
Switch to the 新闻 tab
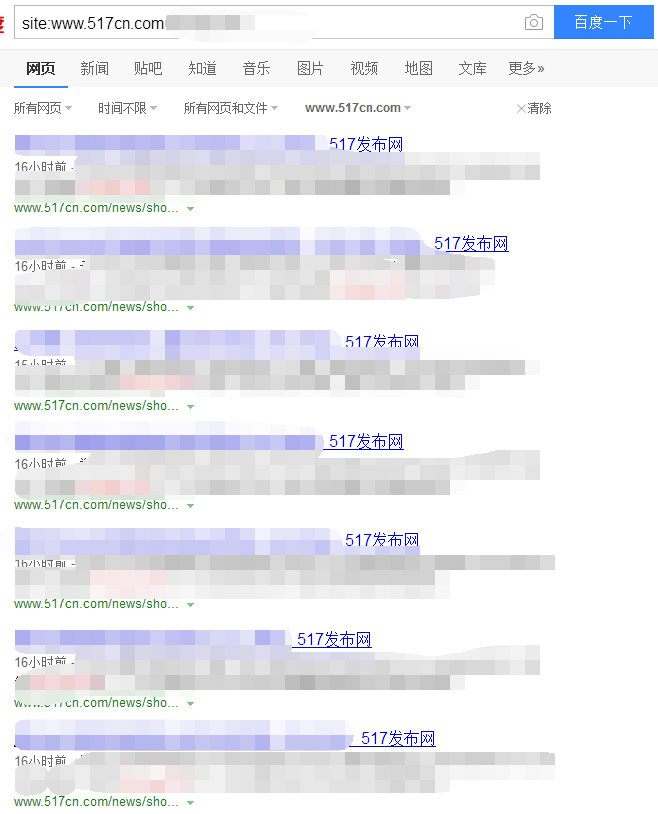[94, 68]
